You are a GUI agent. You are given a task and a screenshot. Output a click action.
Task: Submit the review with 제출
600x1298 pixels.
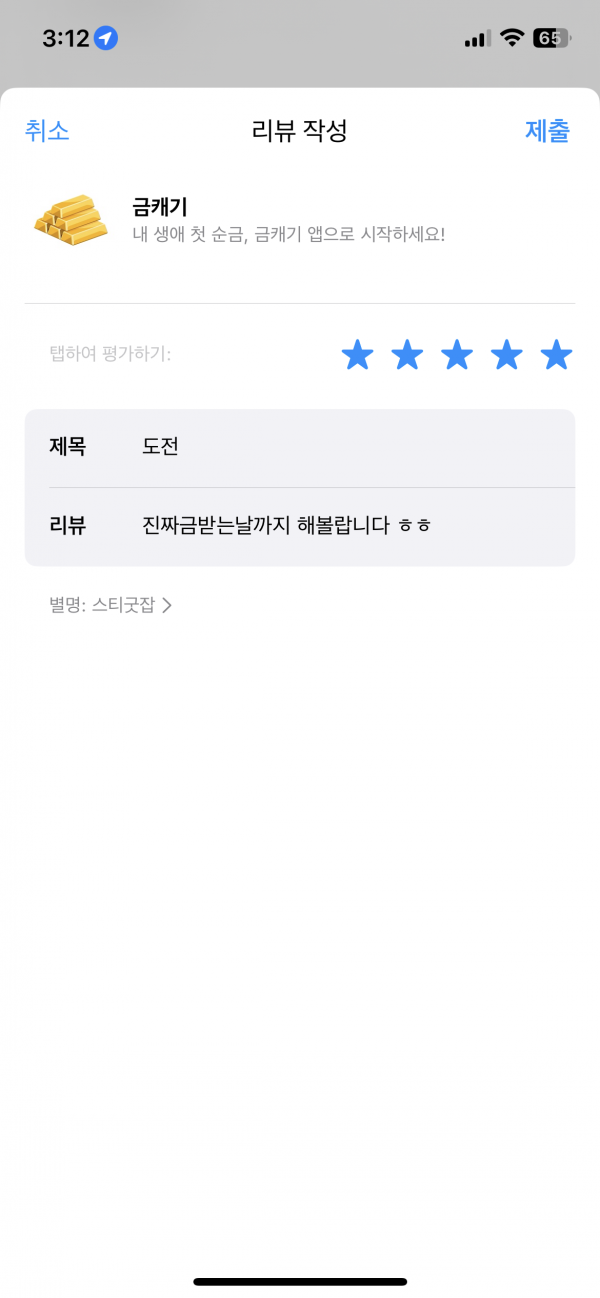click(x=547, y=130)
